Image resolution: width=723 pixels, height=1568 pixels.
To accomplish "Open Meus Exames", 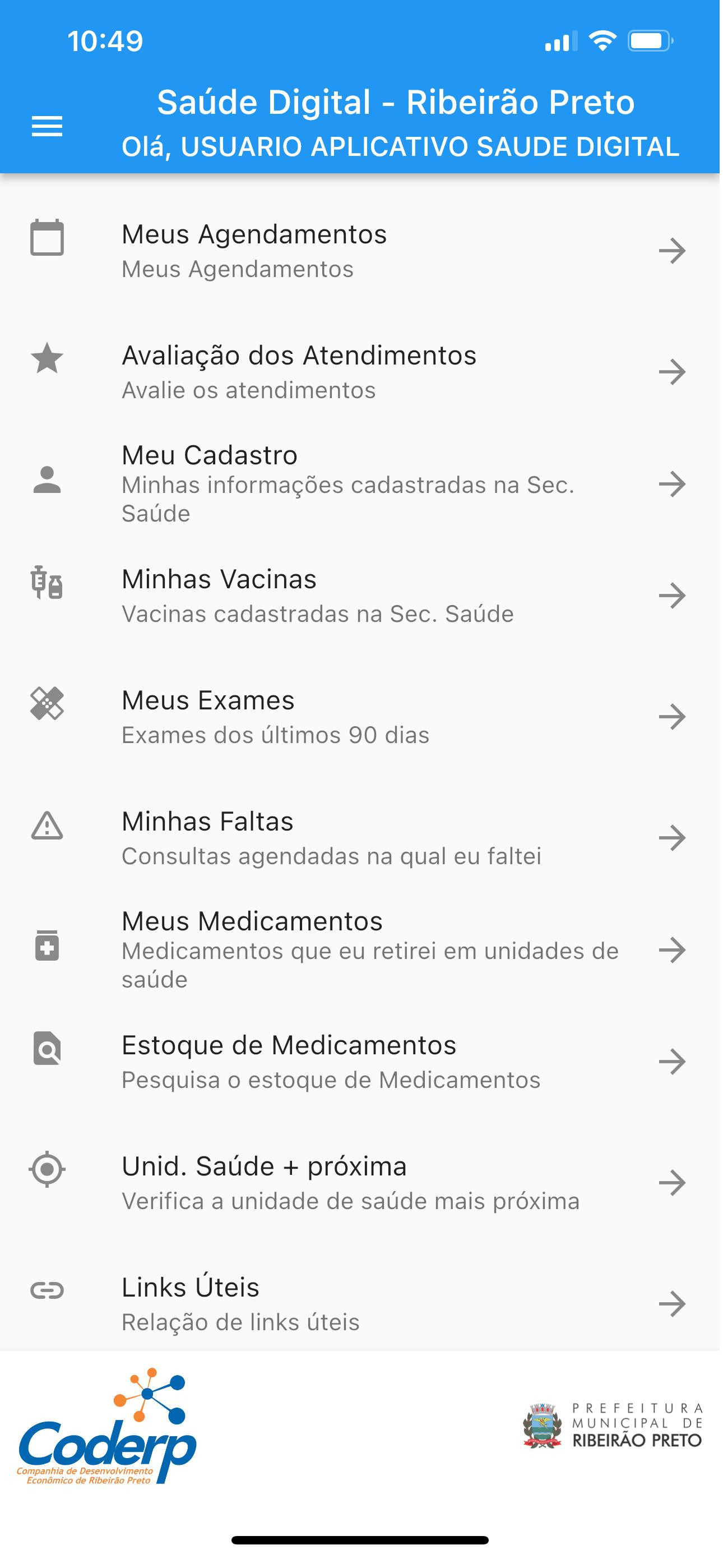I will [x=361, y=717].
